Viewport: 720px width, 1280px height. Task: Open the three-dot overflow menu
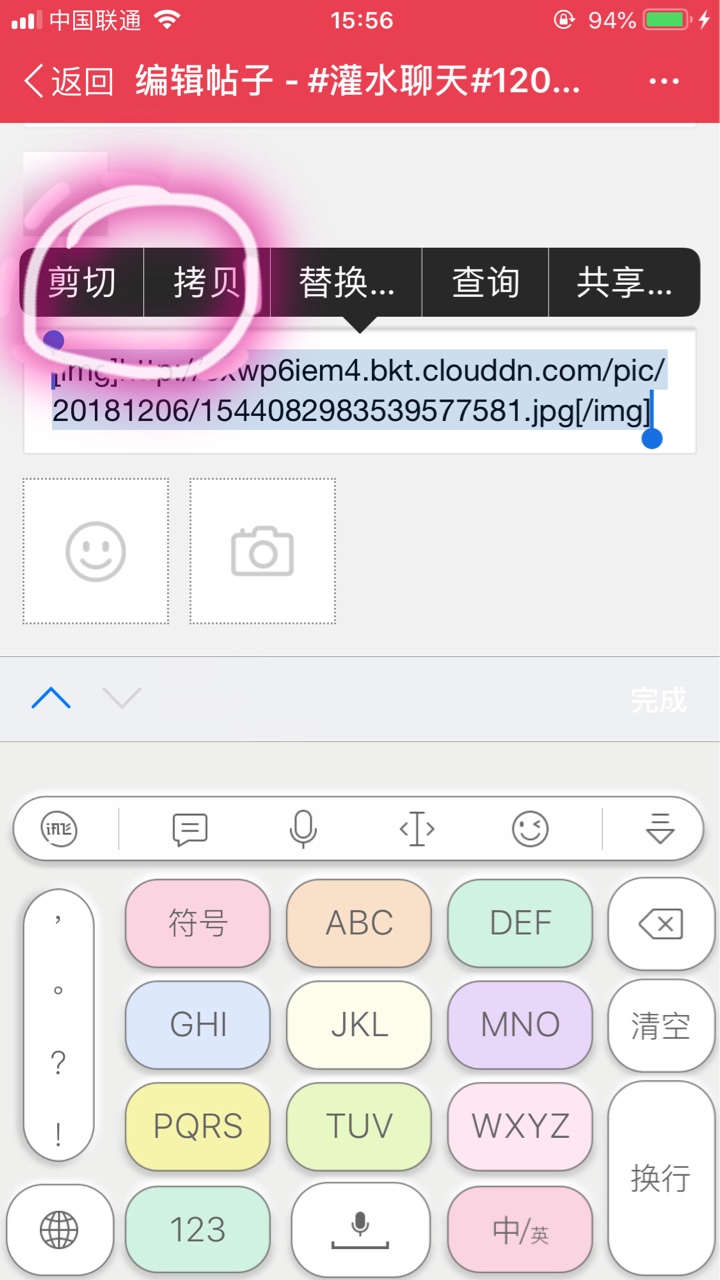[664, 82]
